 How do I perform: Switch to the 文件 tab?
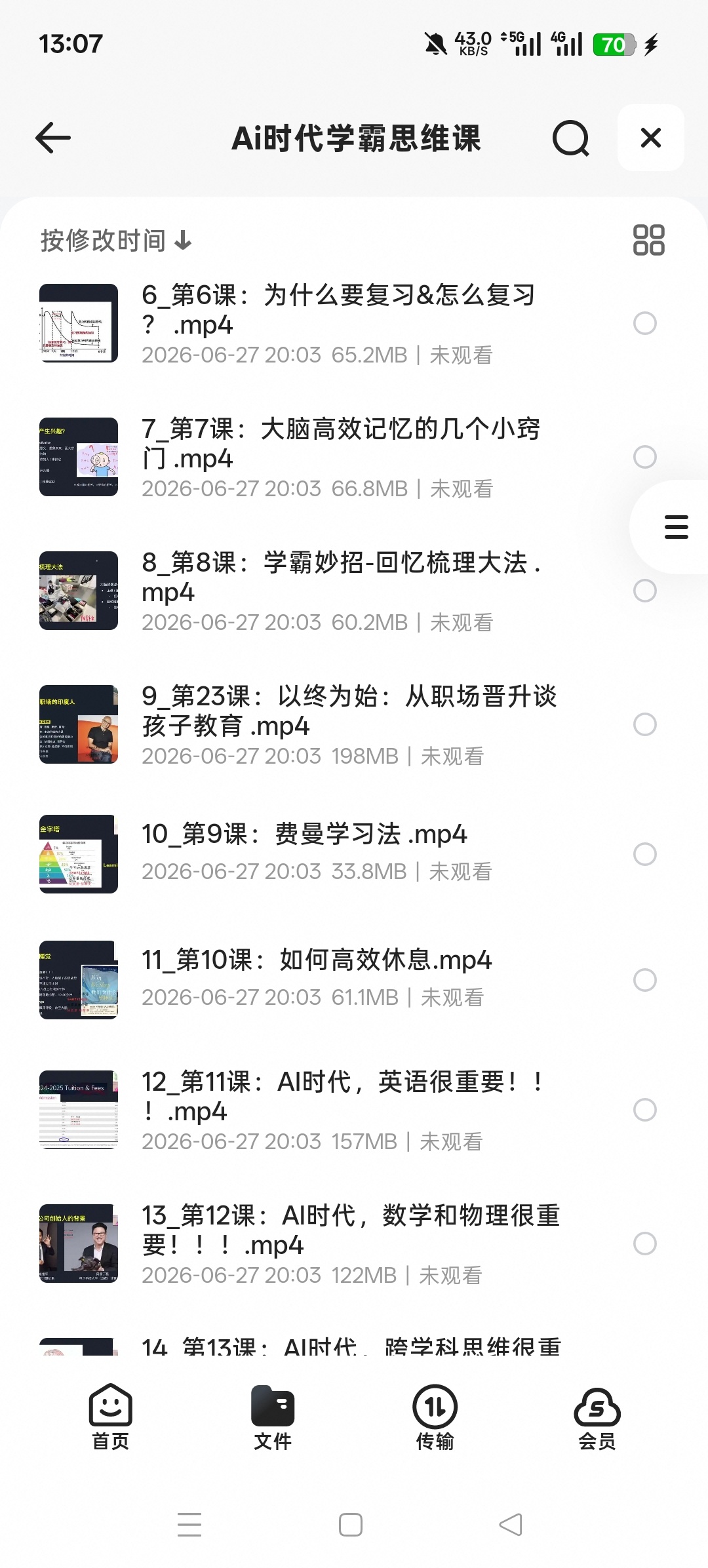tap(273, 1417)
